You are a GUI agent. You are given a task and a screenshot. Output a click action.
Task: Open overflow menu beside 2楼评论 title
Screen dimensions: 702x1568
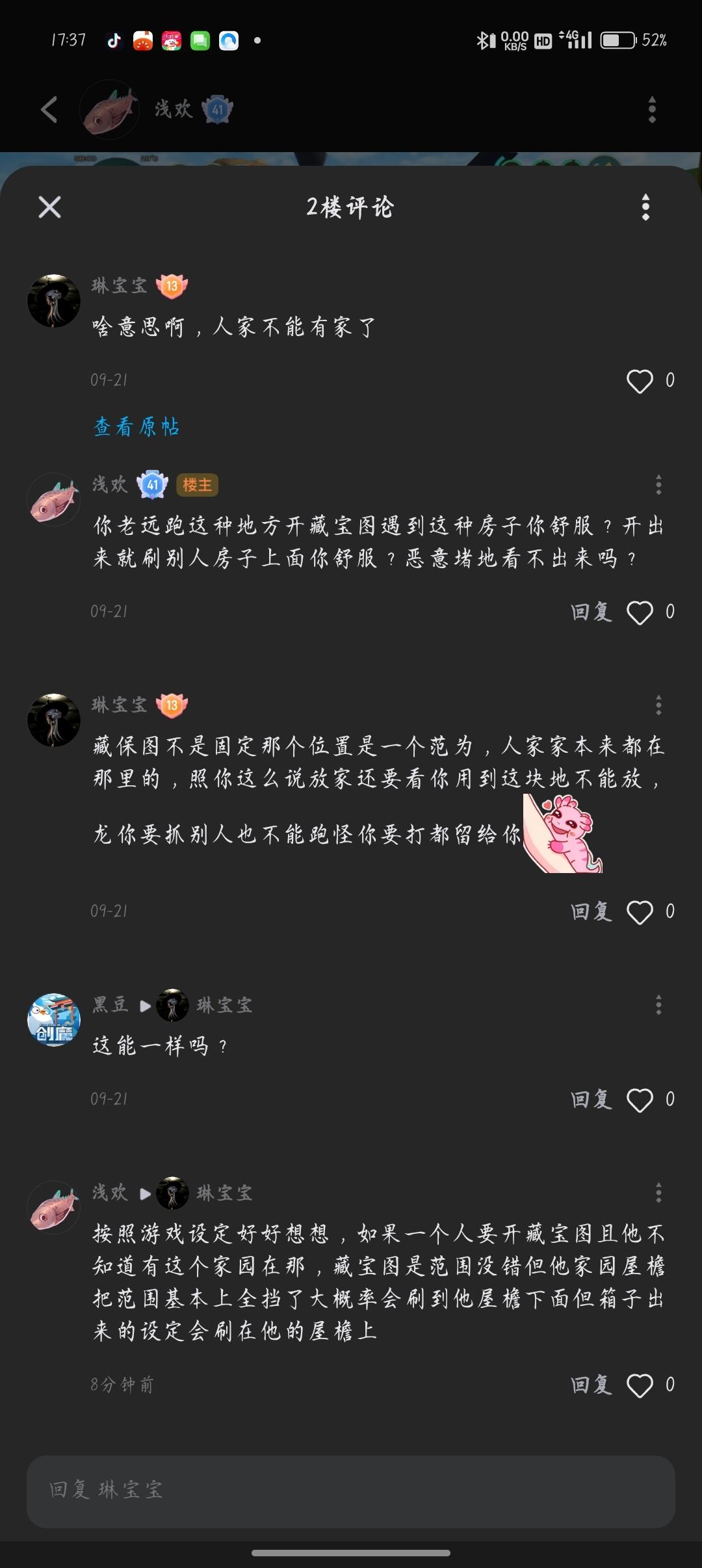[645, 207]
